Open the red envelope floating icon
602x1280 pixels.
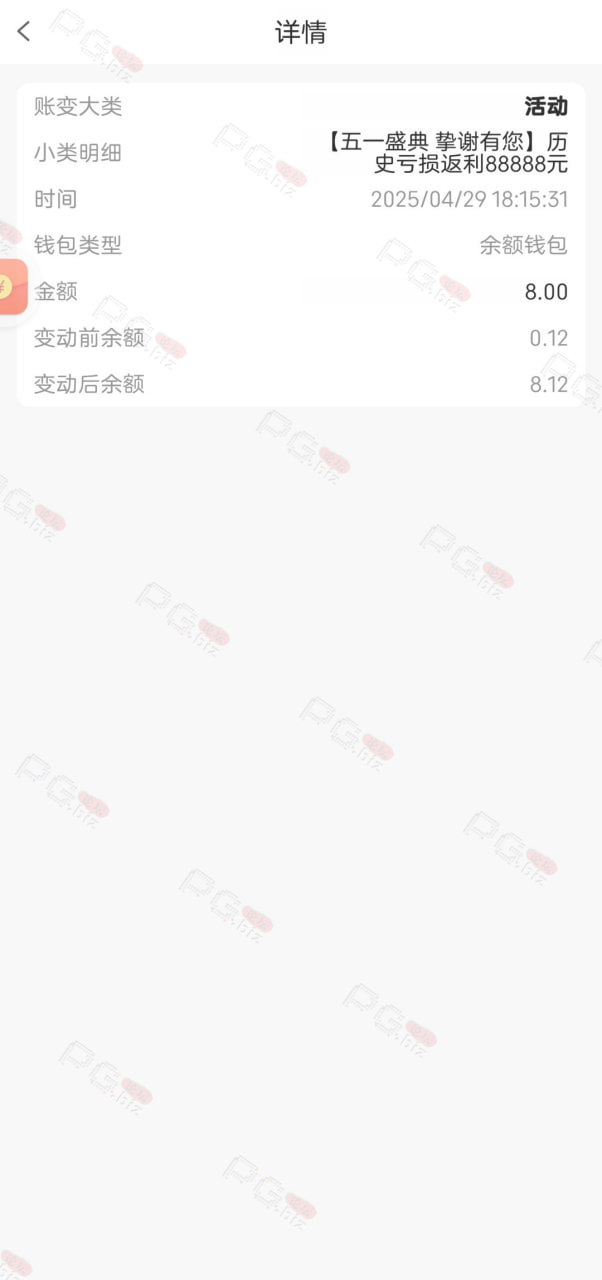tap(12, 287)
